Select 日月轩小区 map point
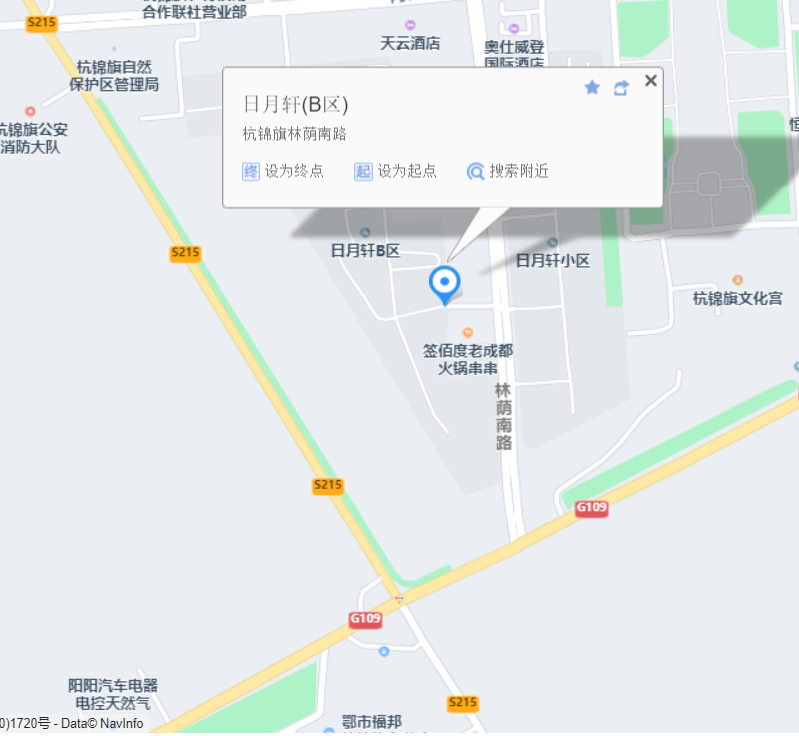 click(553, 260)
